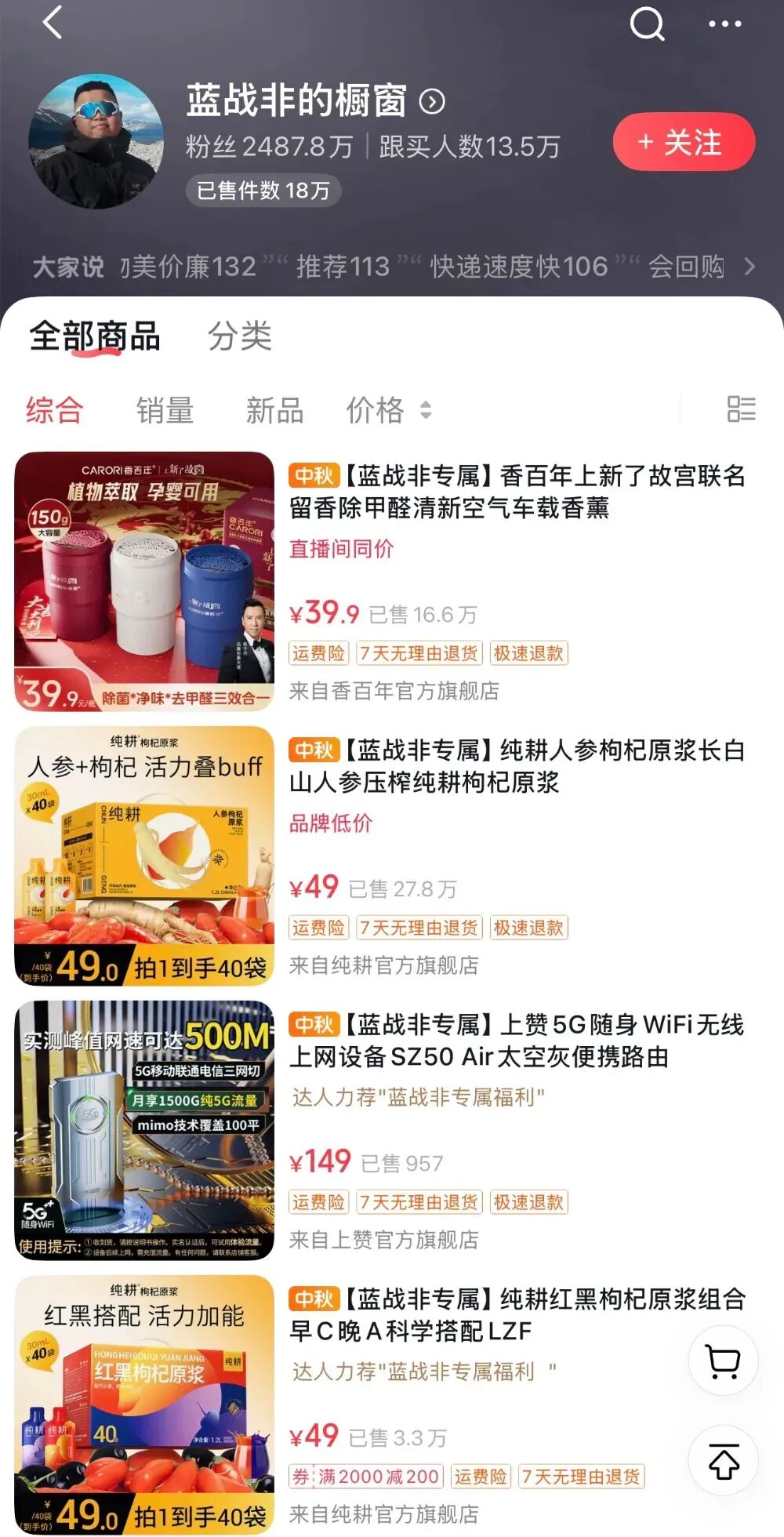Viewport: 784px width, 1537px height.
Task: Open the 蓝战非的橱窗 shop profile arrow
Action: (x=432, y=101)
